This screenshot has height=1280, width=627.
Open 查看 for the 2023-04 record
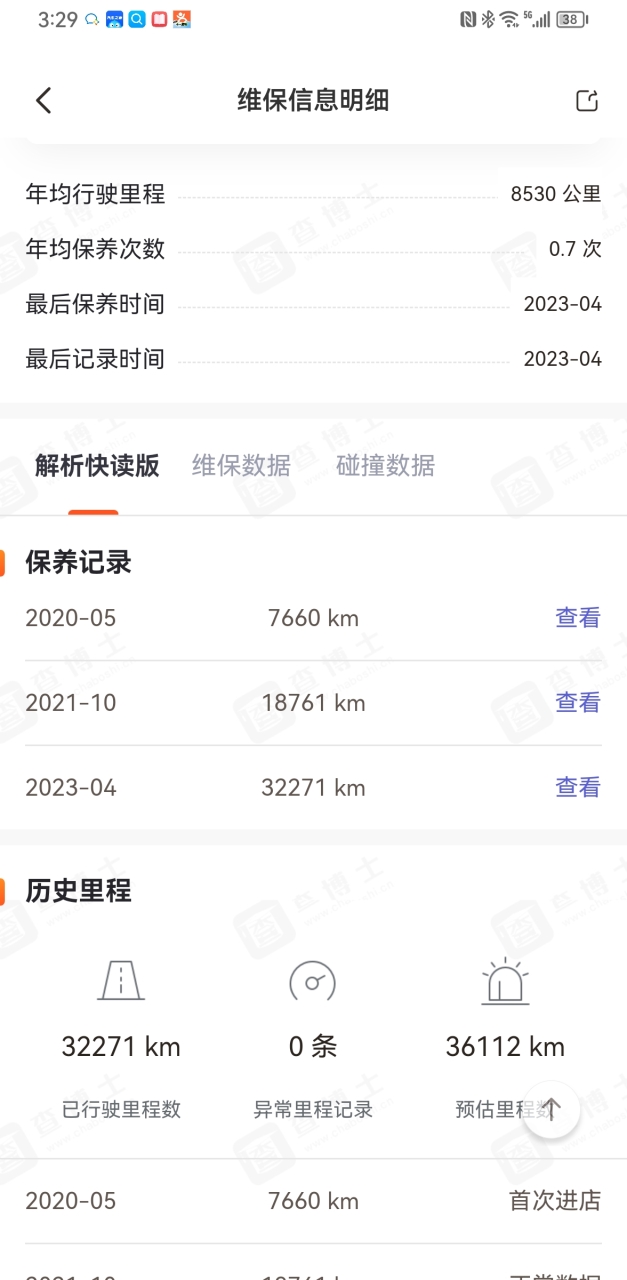578,788
